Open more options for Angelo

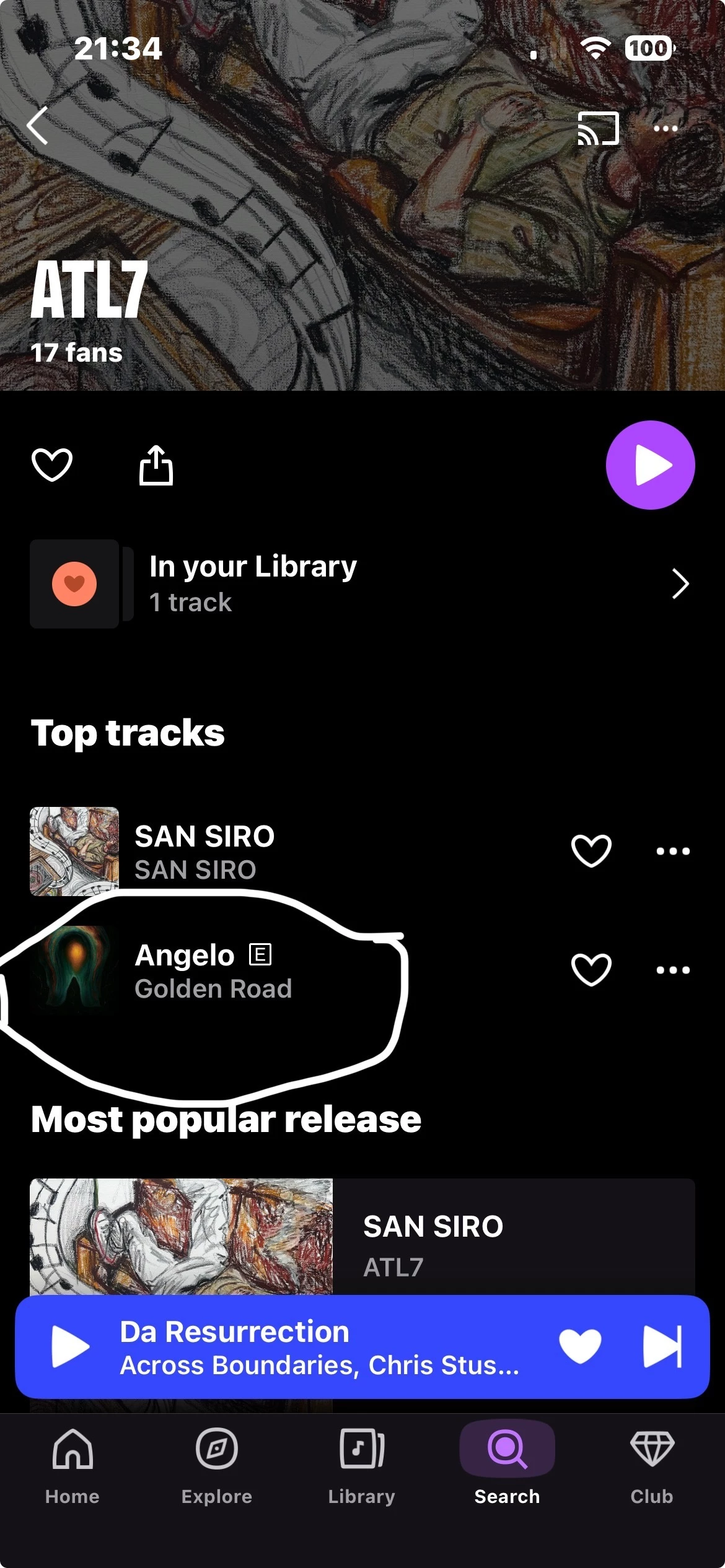pos(673,970)
